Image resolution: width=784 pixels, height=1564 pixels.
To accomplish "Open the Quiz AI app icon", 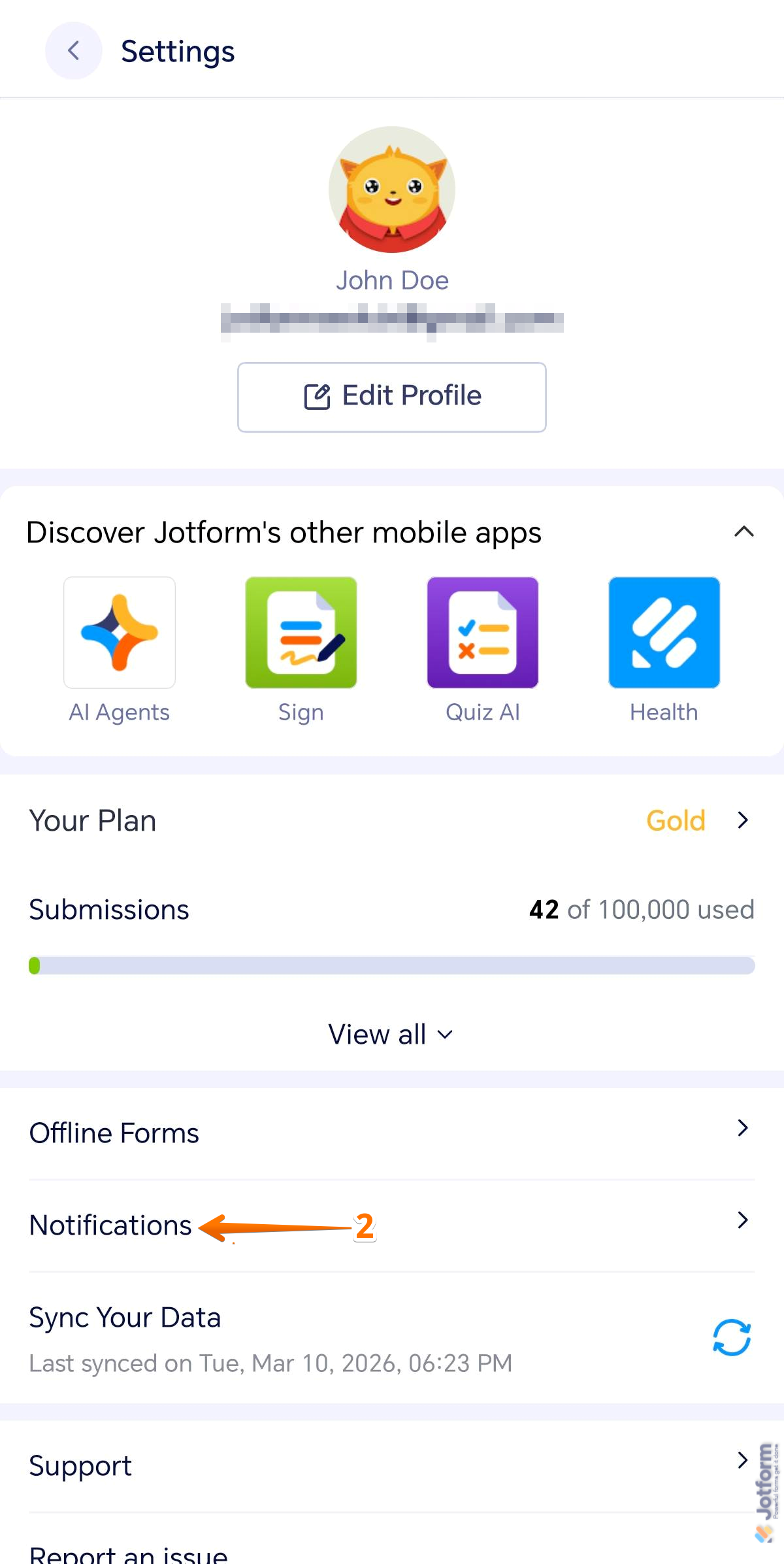I will pos(482,631).
